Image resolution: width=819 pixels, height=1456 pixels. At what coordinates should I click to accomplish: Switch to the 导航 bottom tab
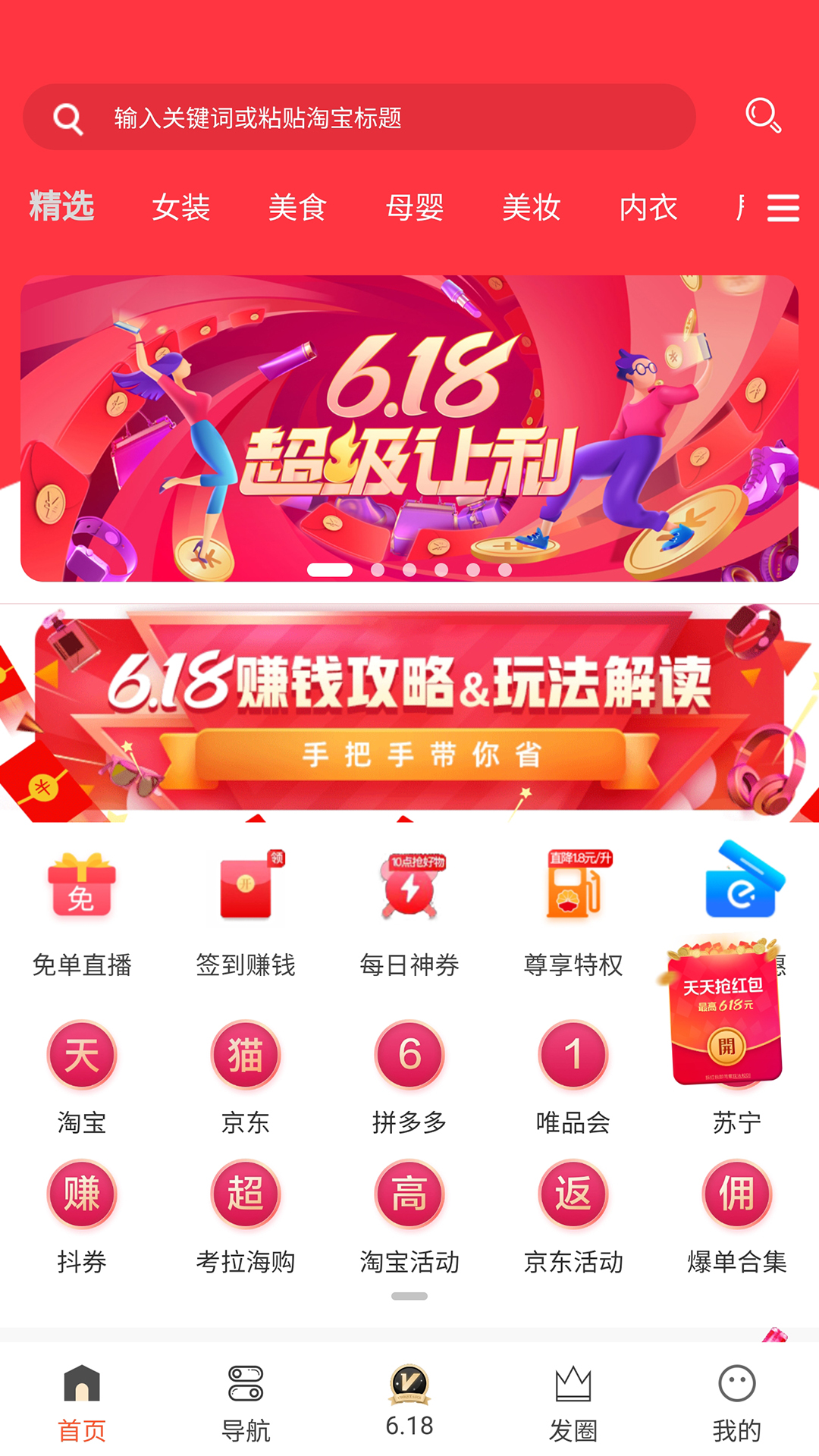pos(246,1403)
